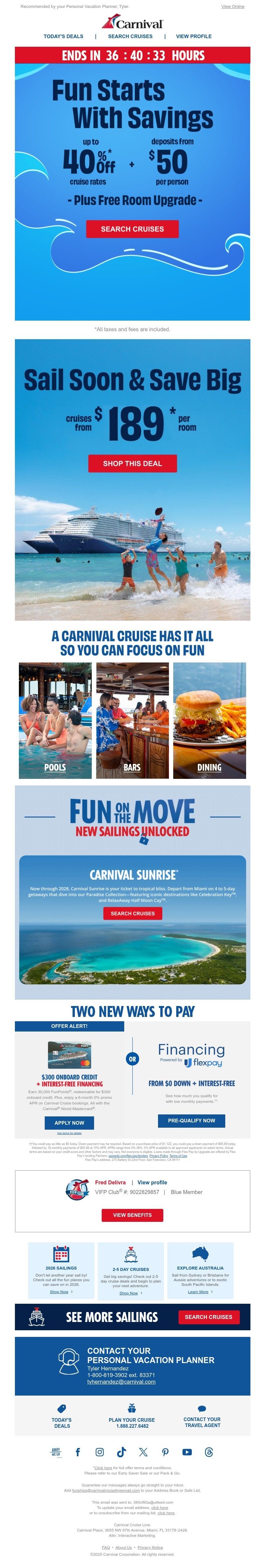Open Carnival's Pinterest icon

coord(165,1452)
